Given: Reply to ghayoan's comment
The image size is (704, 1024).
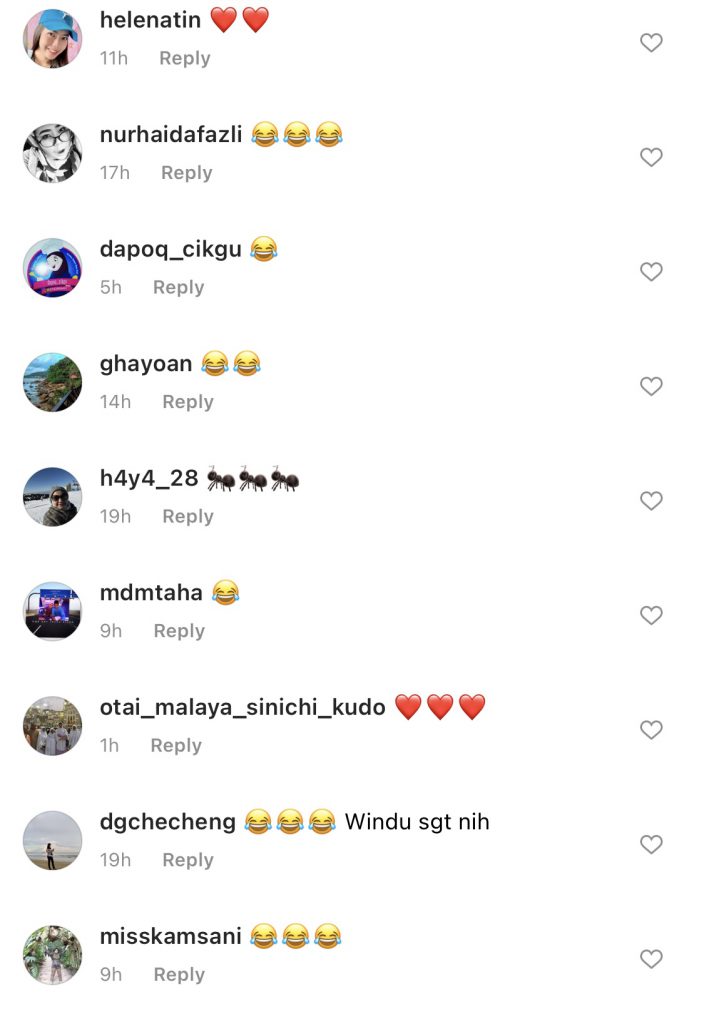Looking at the screenshot, I should (x=187, y=402).
